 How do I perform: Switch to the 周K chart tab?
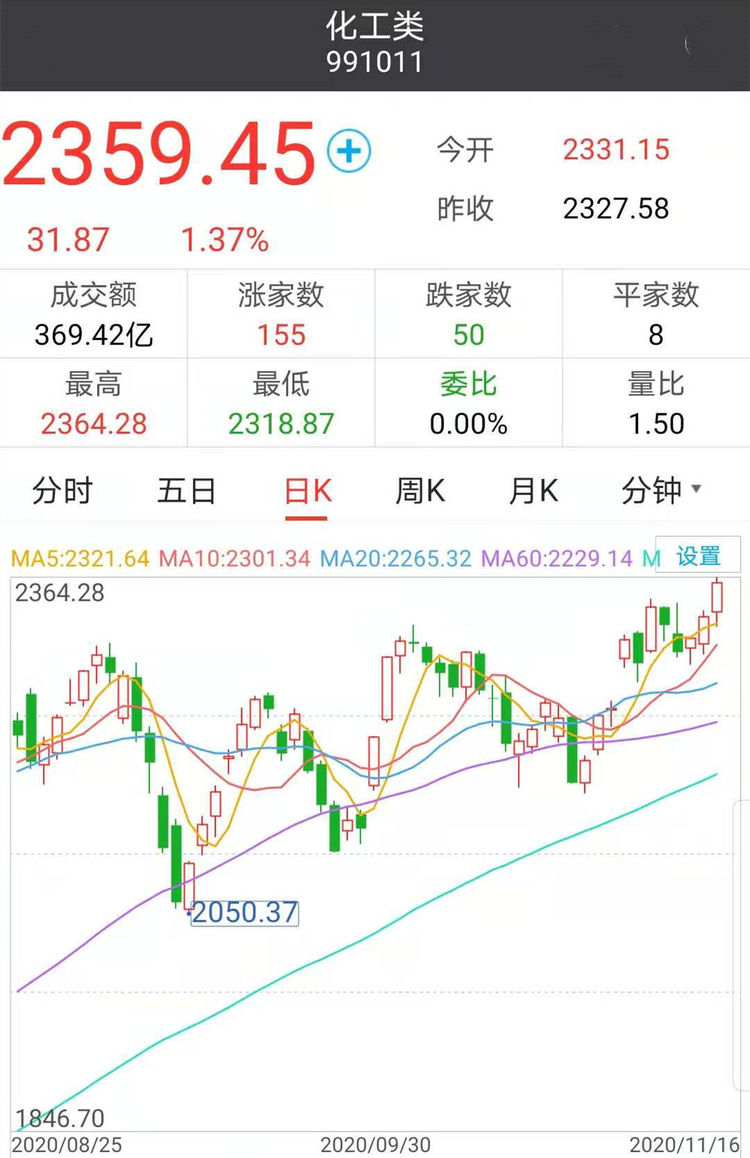[420, 491]
